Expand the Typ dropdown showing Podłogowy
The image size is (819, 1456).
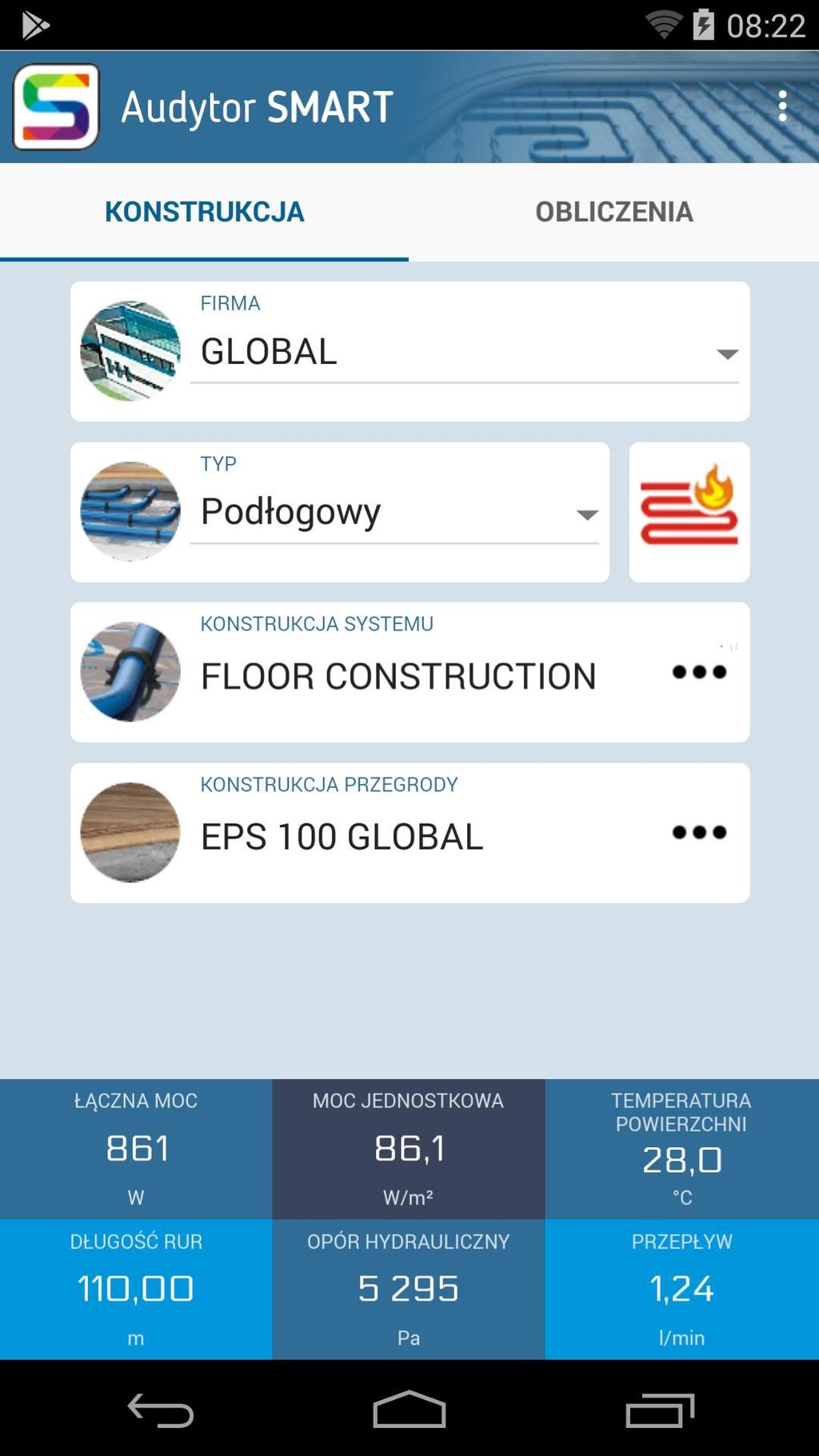point(394,513)
